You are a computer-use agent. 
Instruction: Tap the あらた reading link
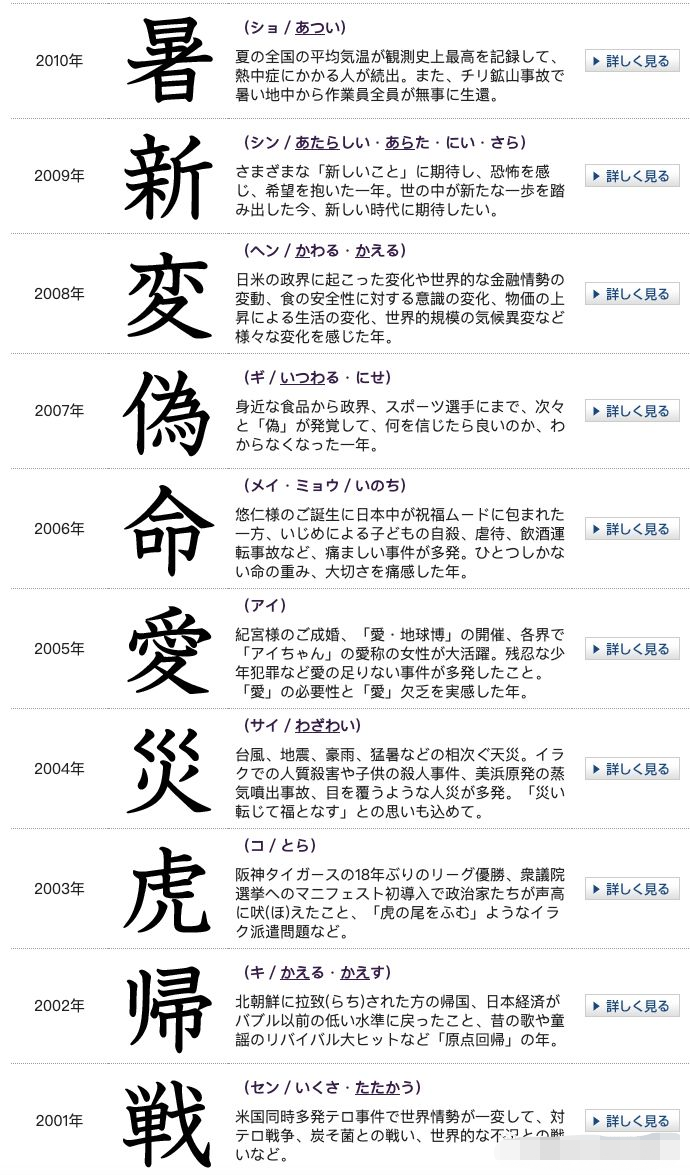coord(408,142)
